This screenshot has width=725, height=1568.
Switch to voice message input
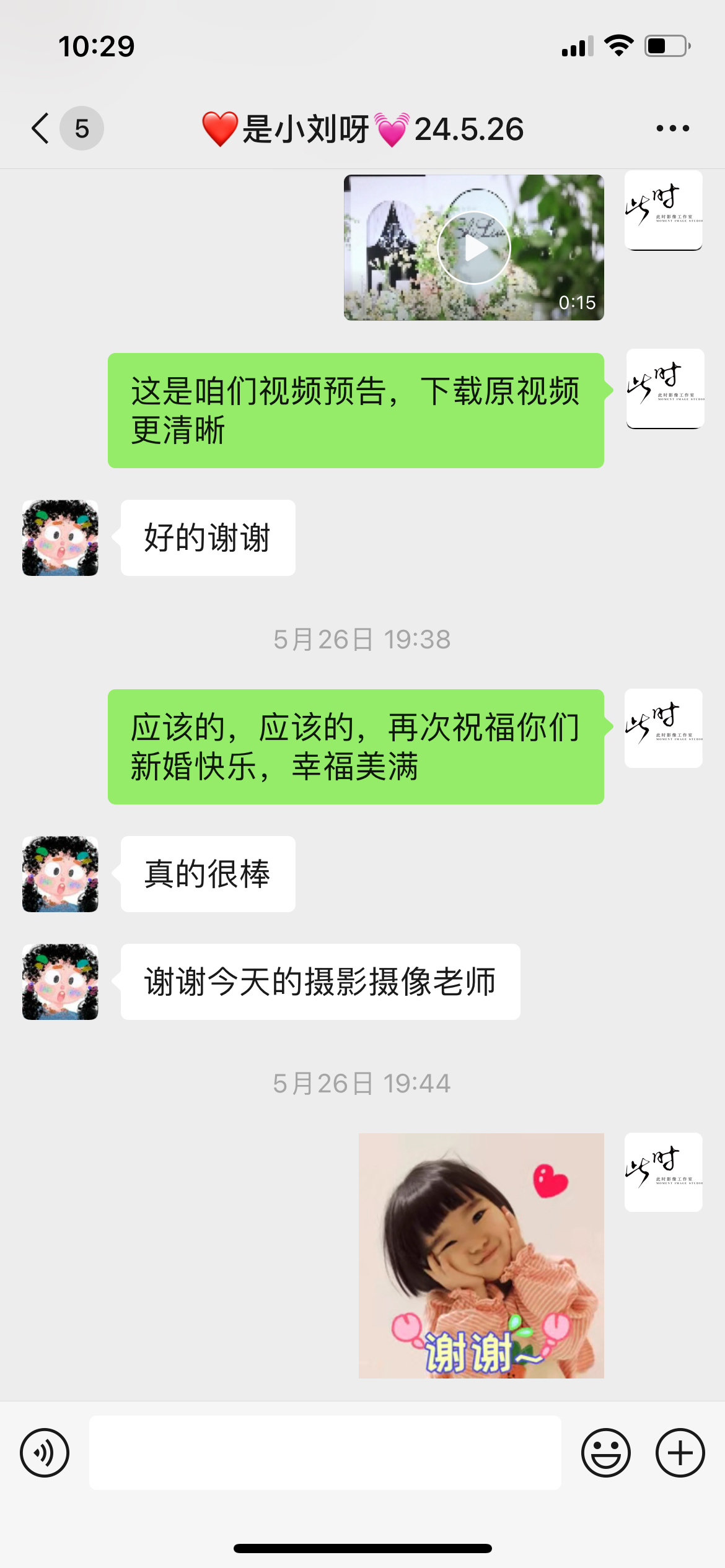click(45, 1453)
